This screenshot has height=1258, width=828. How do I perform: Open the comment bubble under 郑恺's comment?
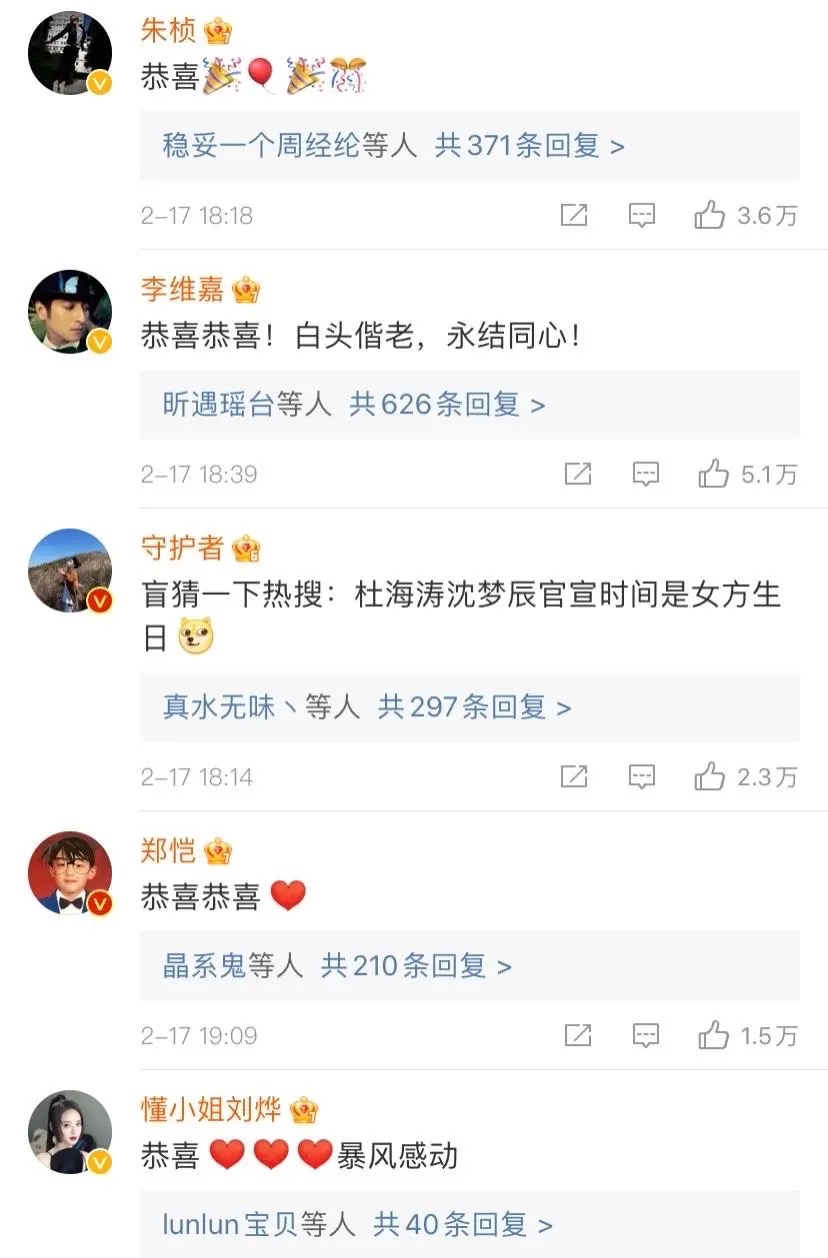[643, 1035]
